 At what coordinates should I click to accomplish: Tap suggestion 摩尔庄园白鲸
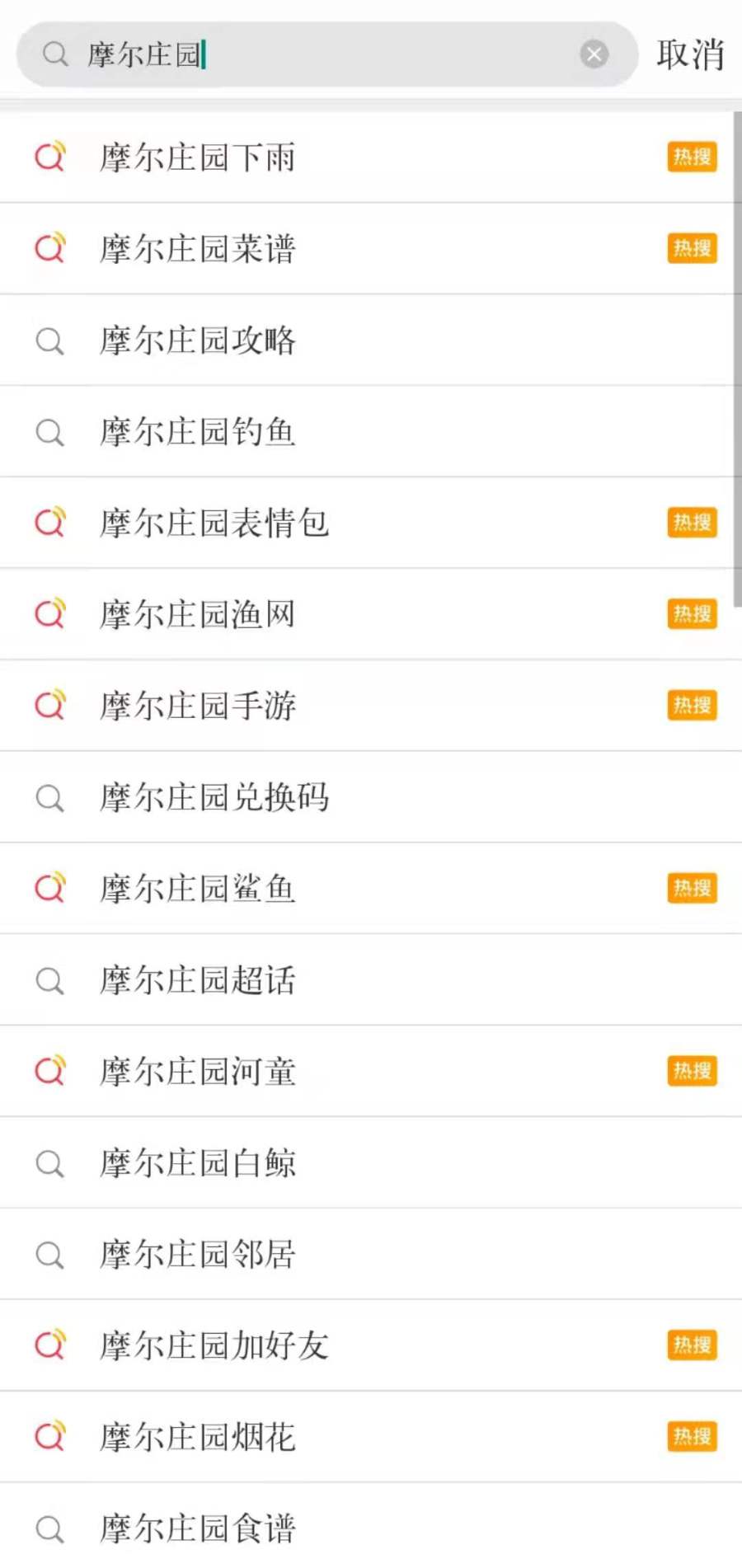click(198, 1164)
